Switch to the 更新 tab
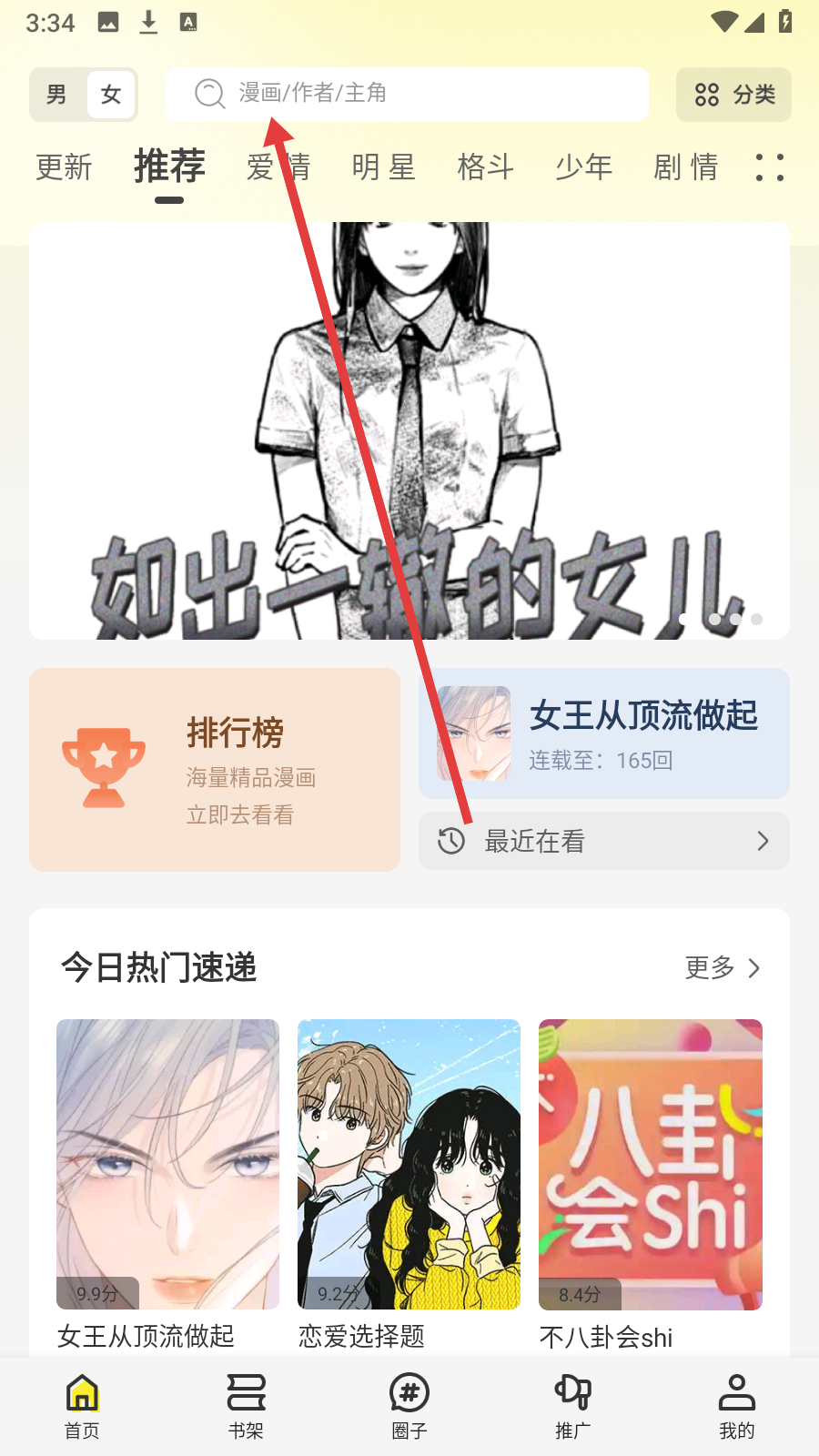 64,167
